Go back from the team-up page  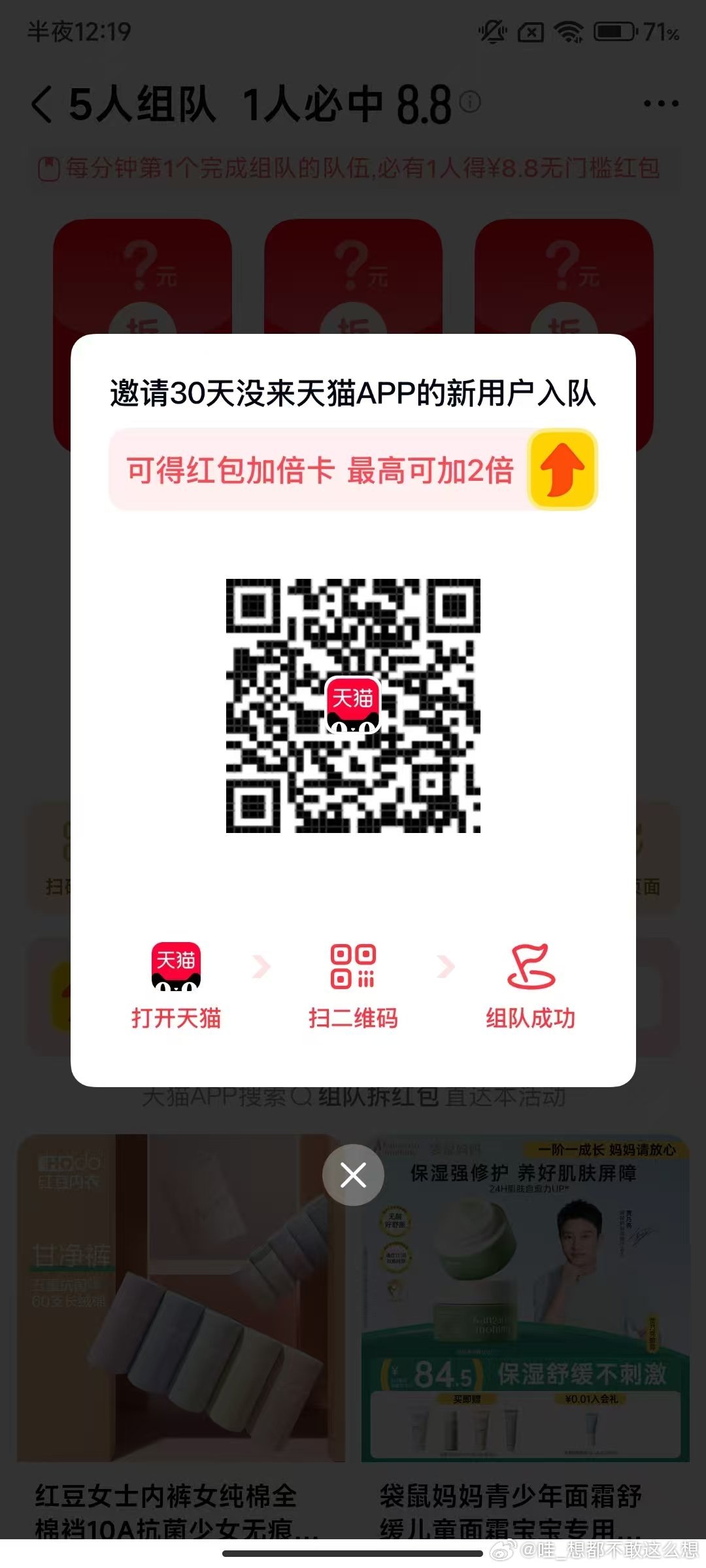point(42,105)
